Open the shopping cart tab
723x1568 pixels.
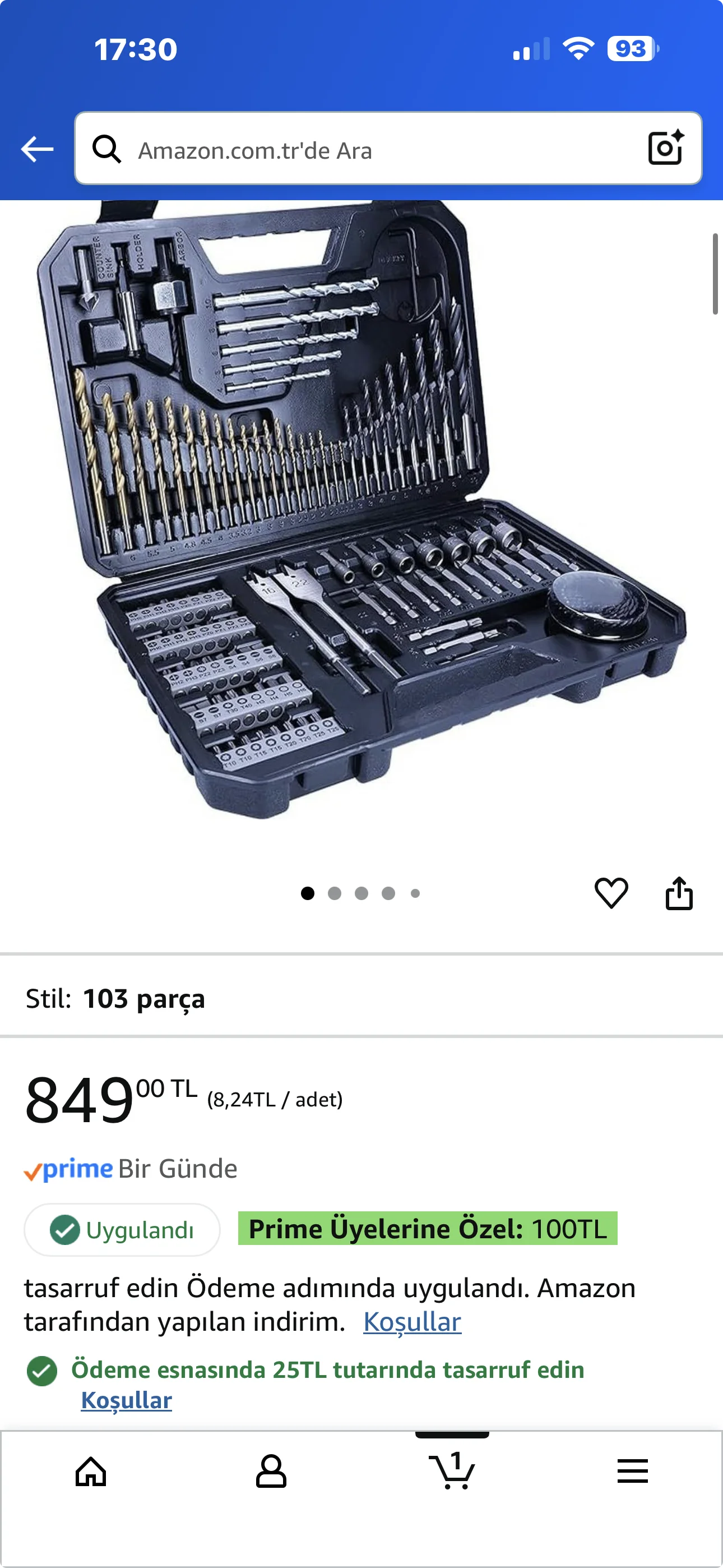click(x=452, y=1472)
